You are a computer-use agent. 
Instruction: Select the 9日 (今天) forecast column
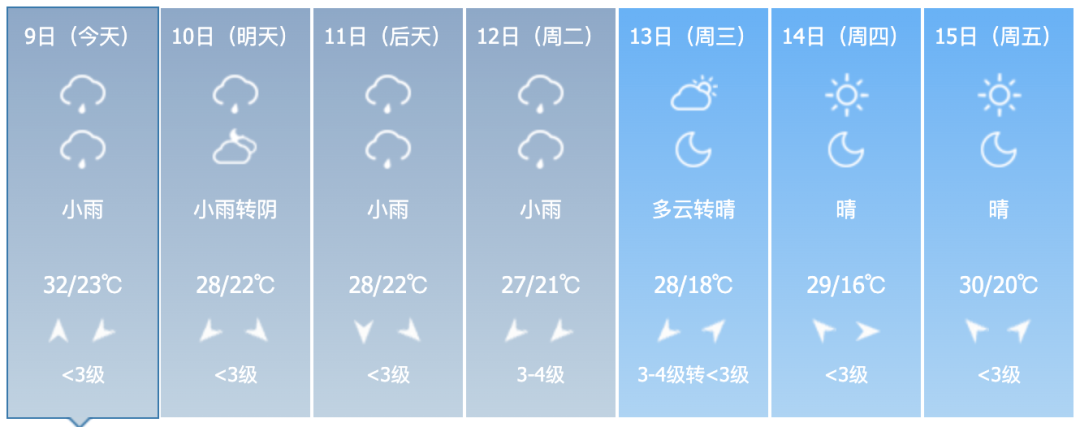coord(83,212)
